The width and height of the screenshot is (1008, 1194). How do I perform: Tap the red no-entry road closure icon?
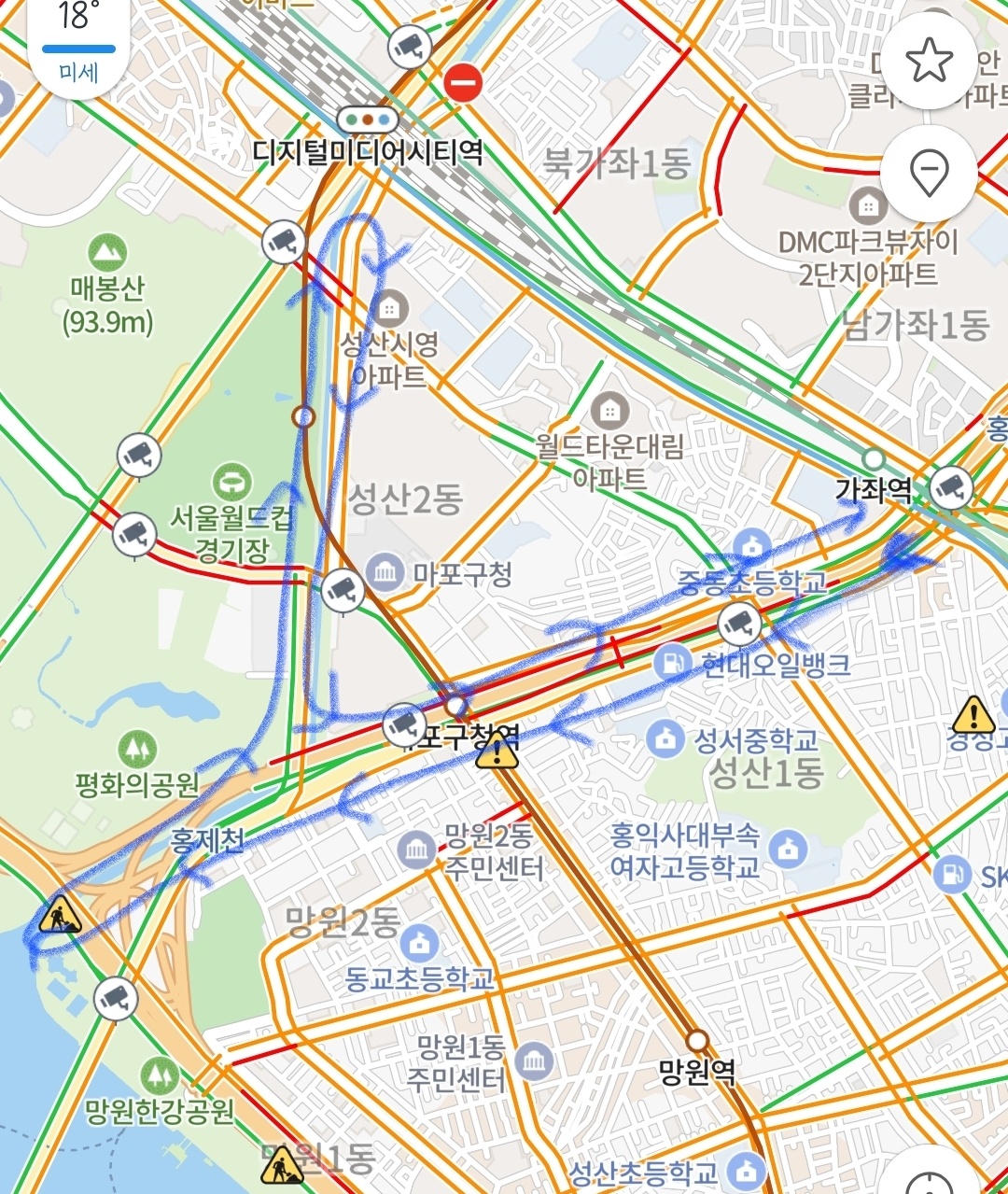(463, 82)
